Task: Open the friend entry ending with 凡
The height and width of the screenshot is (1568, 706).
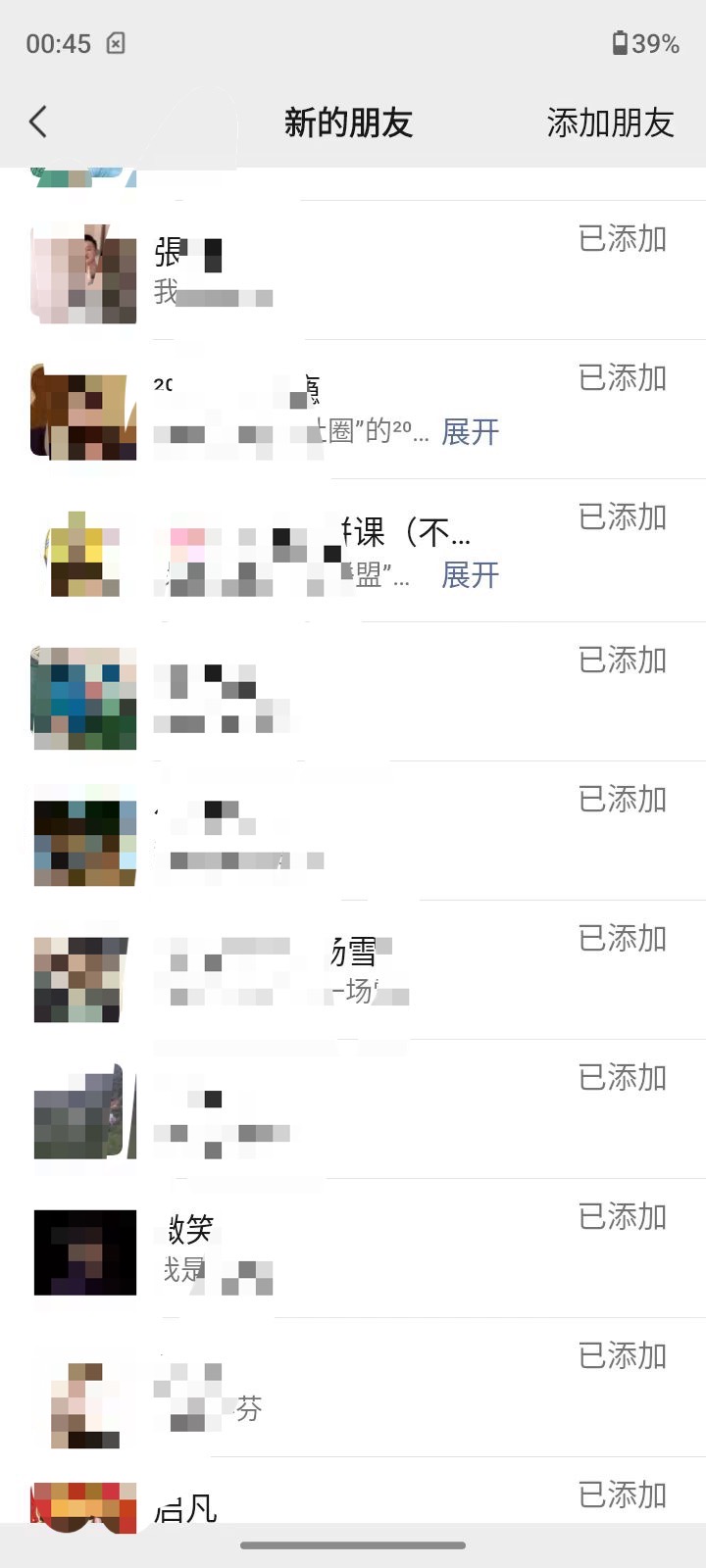Action: [294, 1504]
